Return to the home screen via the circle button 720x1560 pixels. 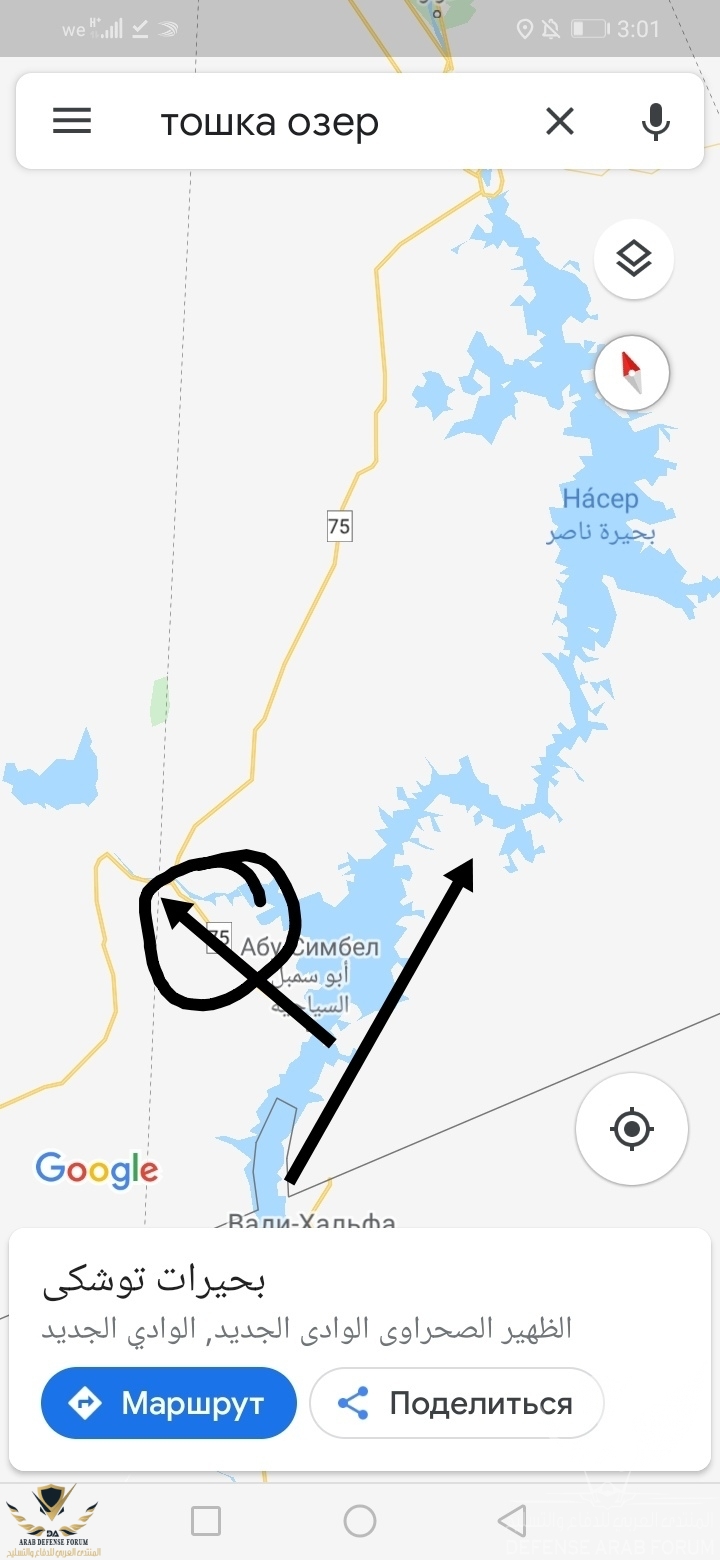[360, 1521]
